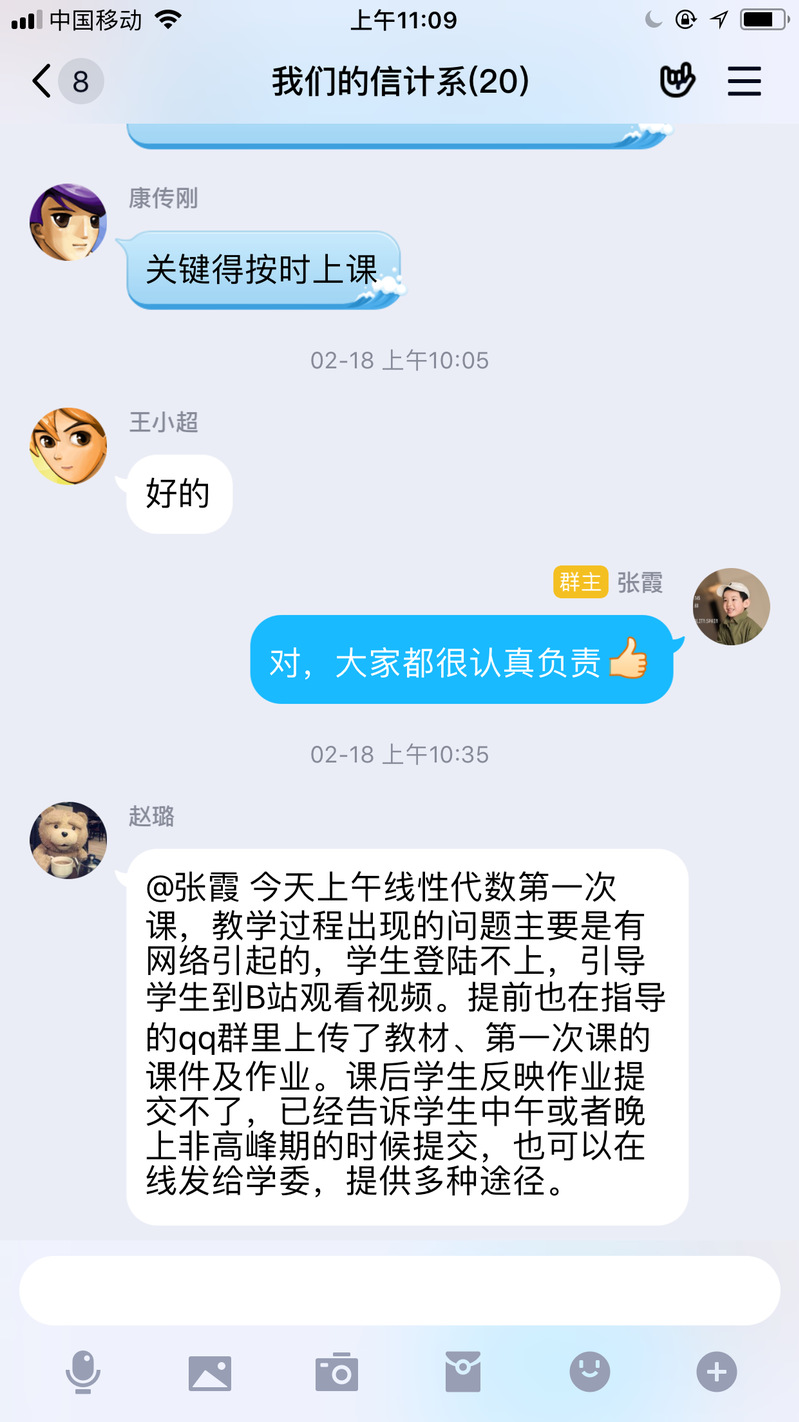Open the group settings hamburger menu
Image resolution: width=799 pixels, height=1422 pixels.
point(744,81)
